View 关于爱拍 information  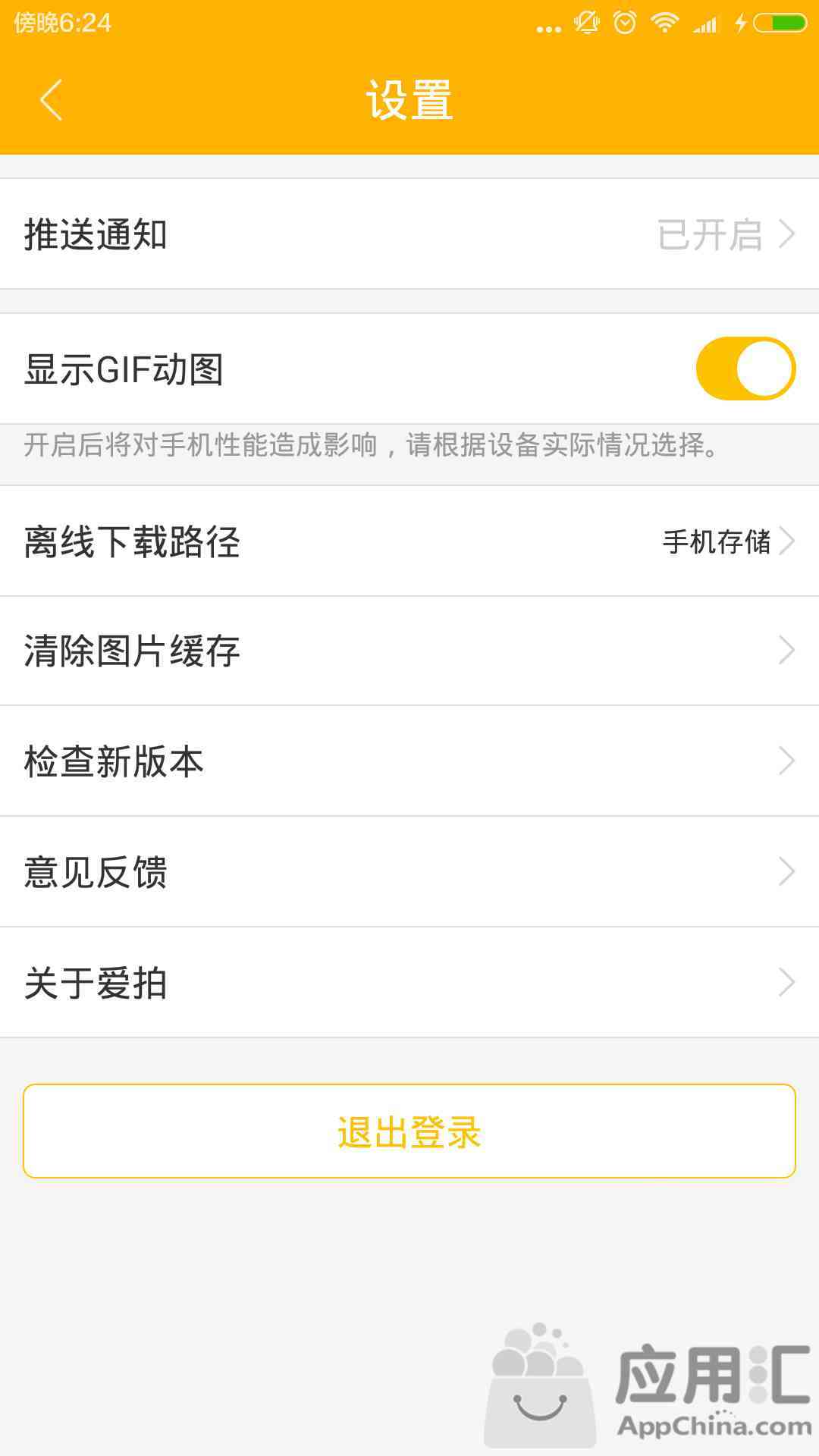(x=409, y=983)
